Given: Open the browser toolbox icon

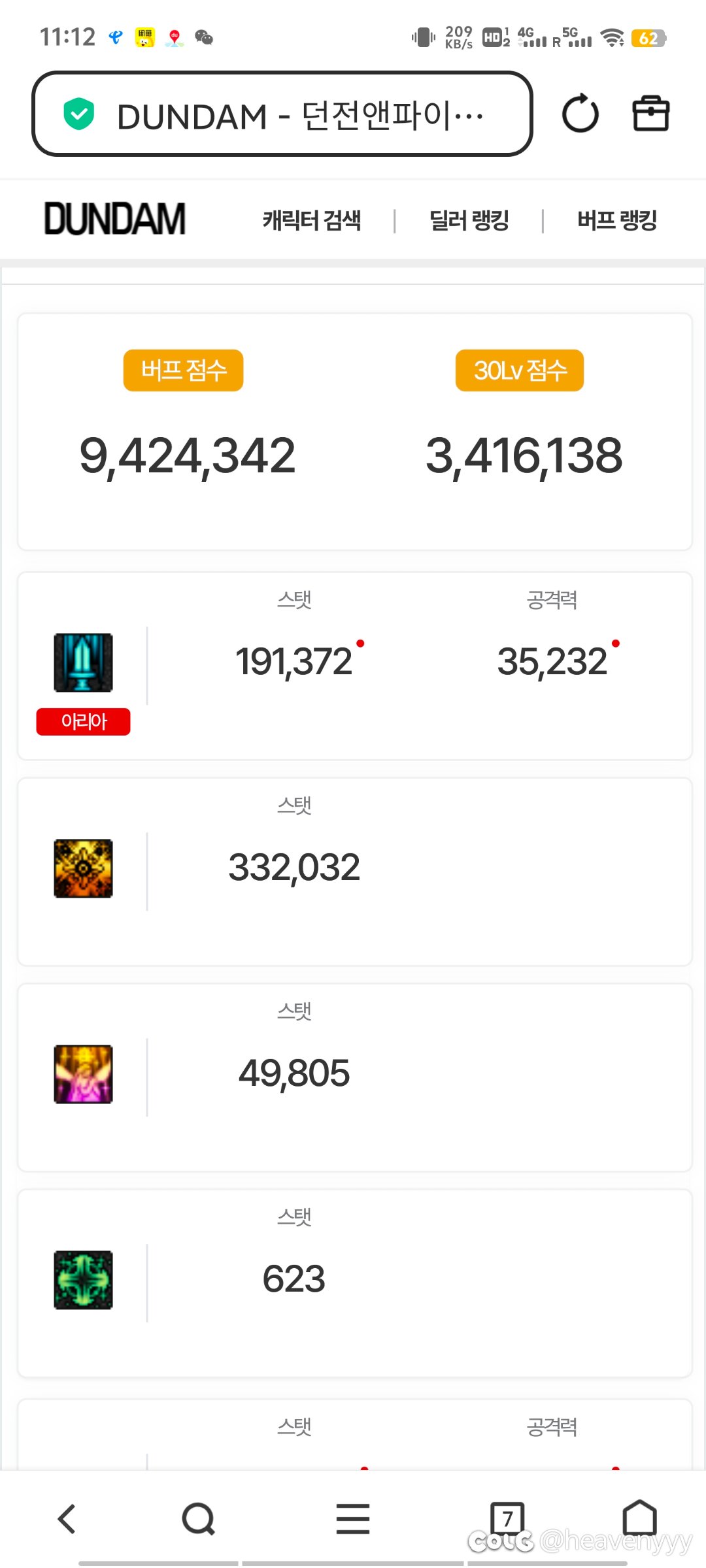Looking at the screenshot, I should pyautogui.click(x=650, y=114).
